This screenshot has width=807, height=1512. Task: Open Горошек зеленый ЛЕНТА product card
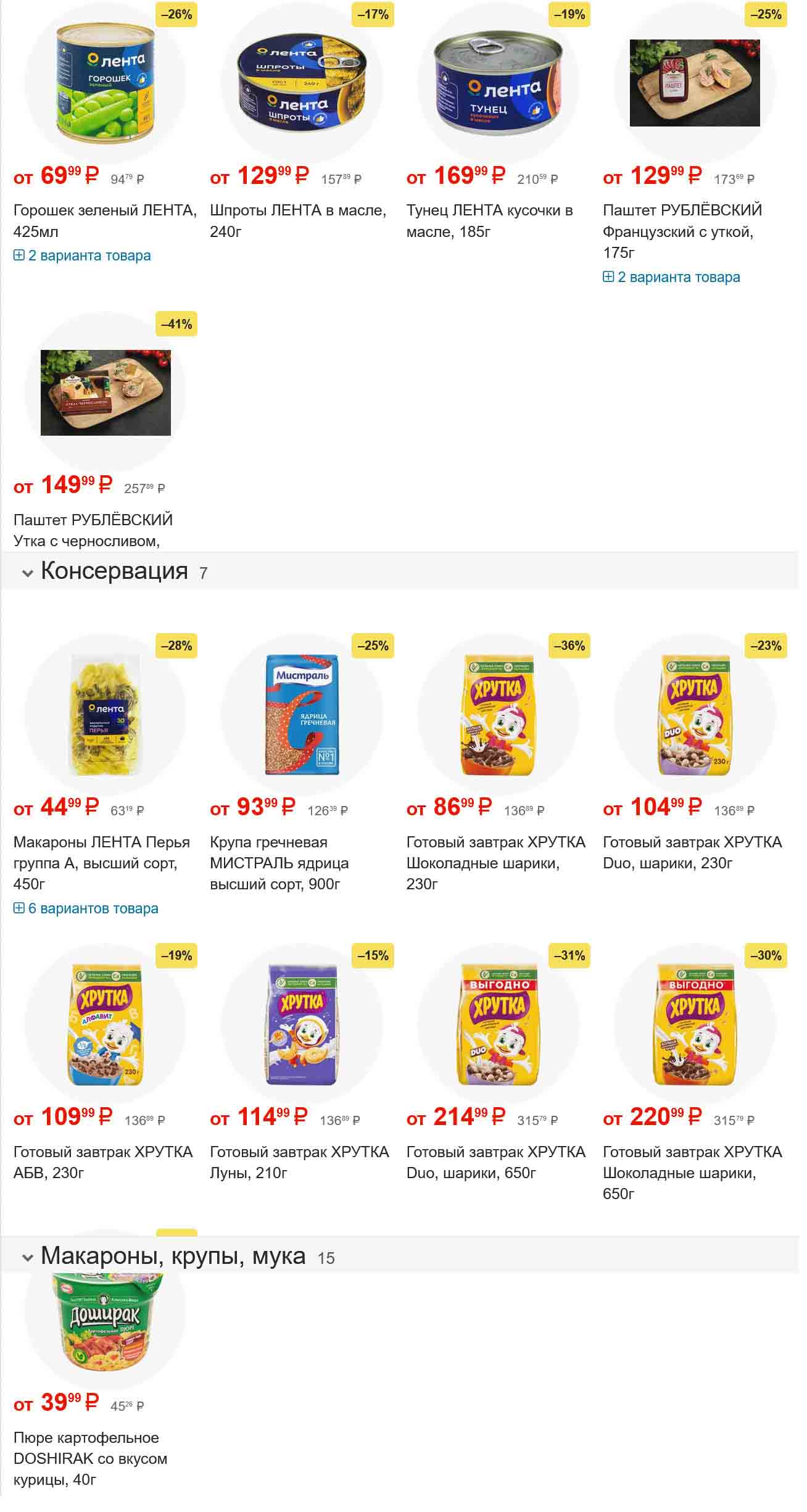tap(105, 220)
